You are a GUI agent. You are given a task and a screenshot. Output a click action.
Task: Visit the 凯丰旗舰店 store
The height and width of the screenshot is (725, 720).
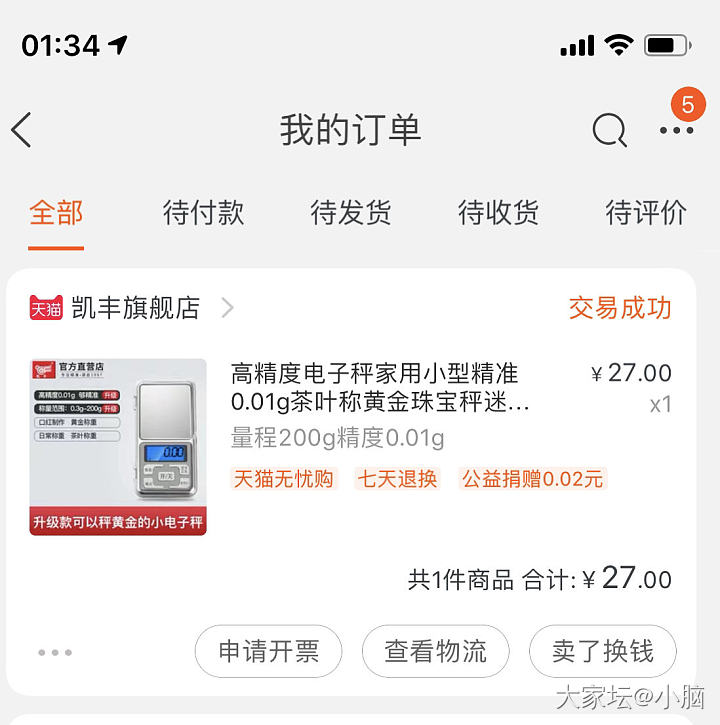tap(135, 308)
